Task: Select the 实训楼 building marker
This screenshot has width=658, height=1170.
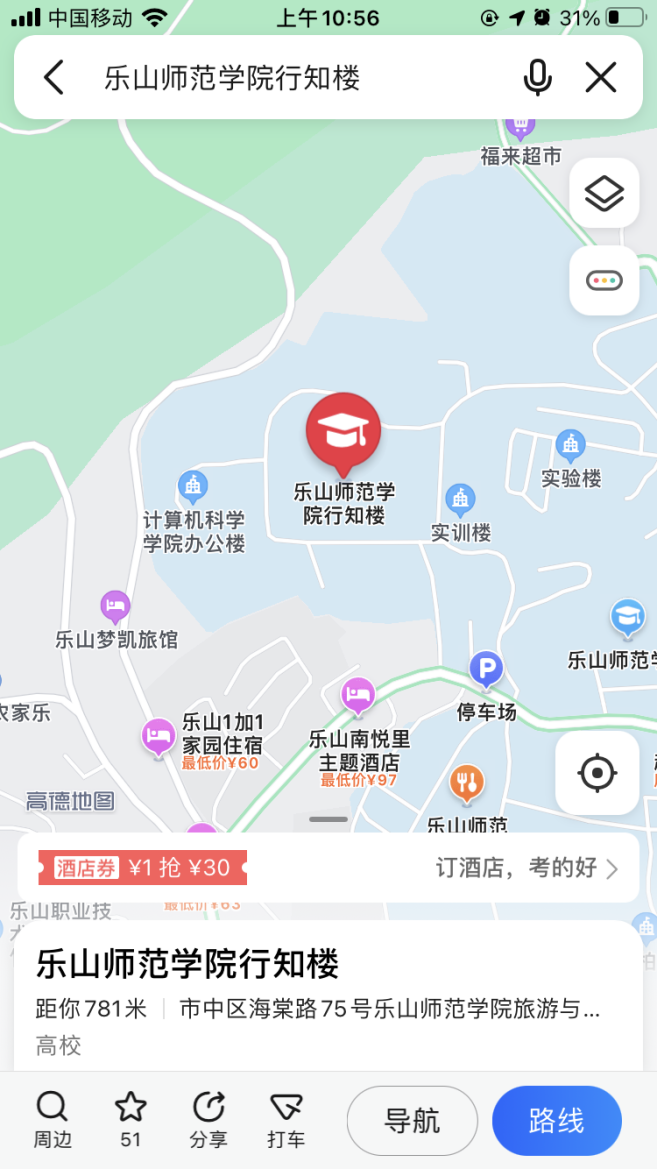Action: (460, 499)
